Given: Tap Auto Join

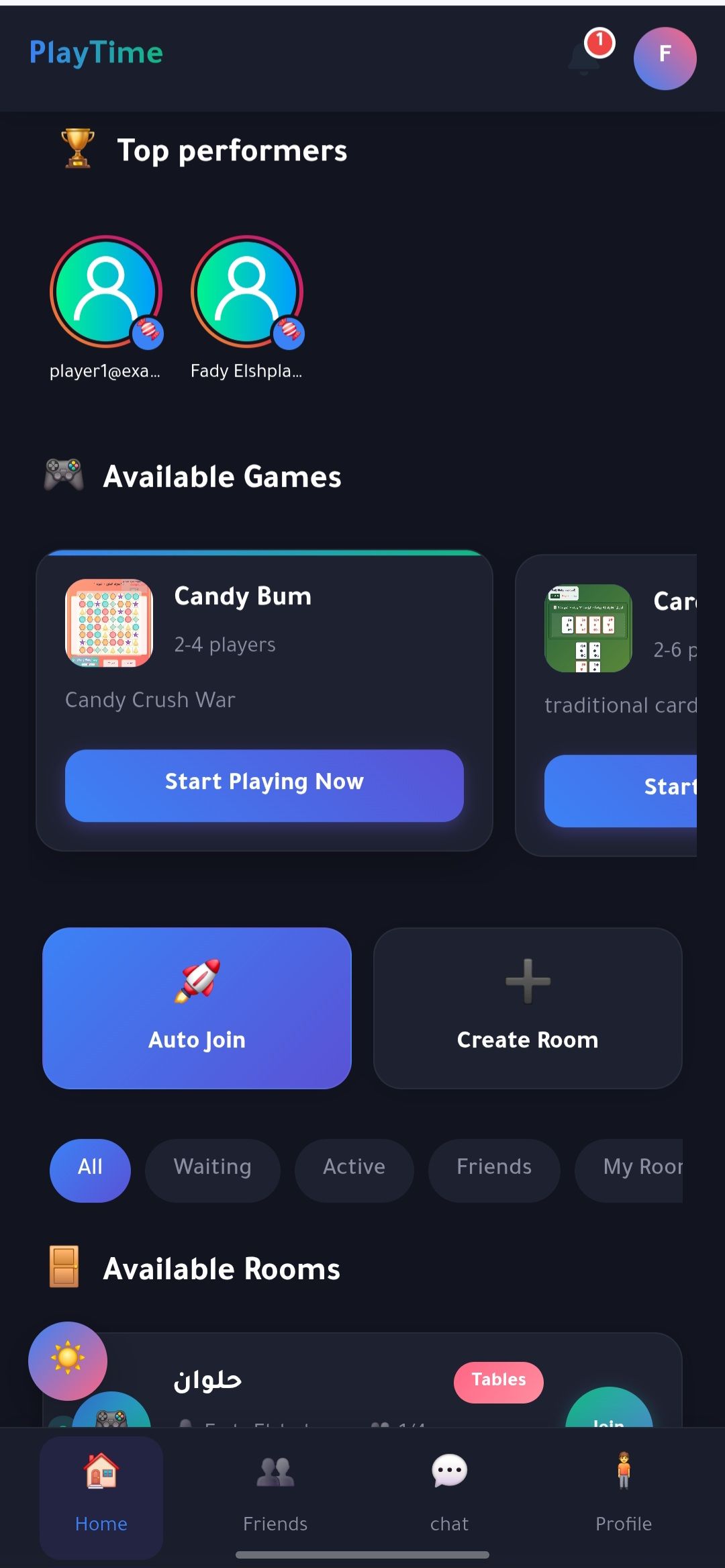Looking at the screenshot, I should (x=197, y=1007).
